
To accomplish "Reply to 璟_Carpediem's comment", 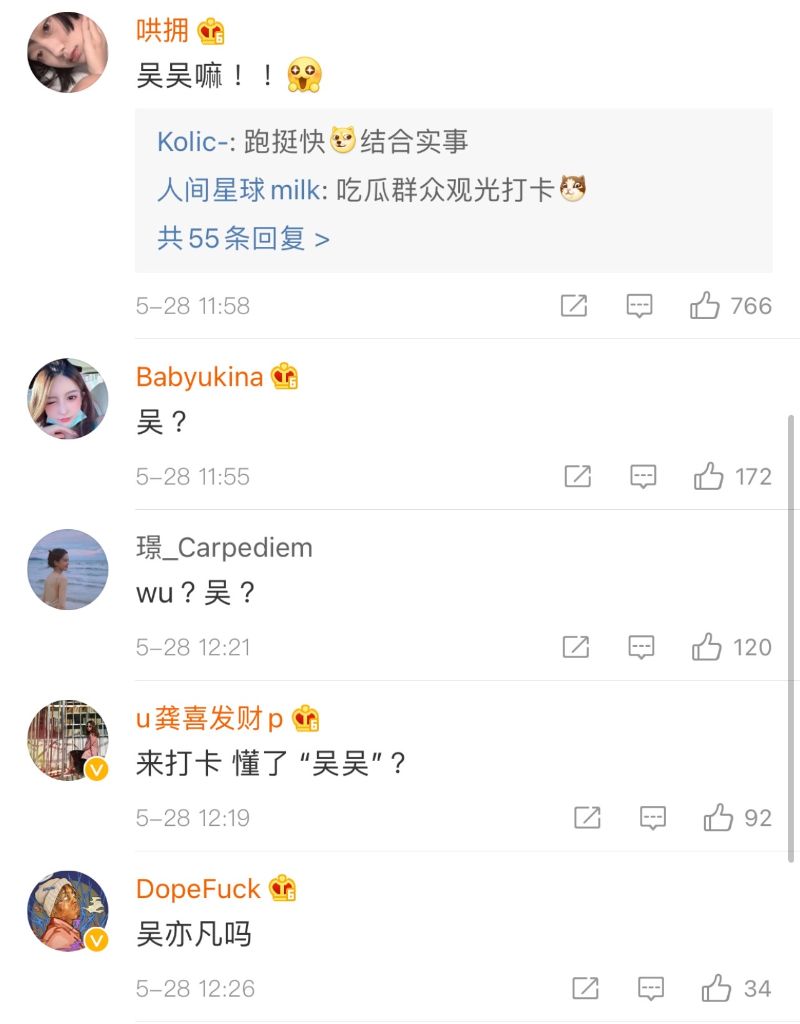I will 641,648.
